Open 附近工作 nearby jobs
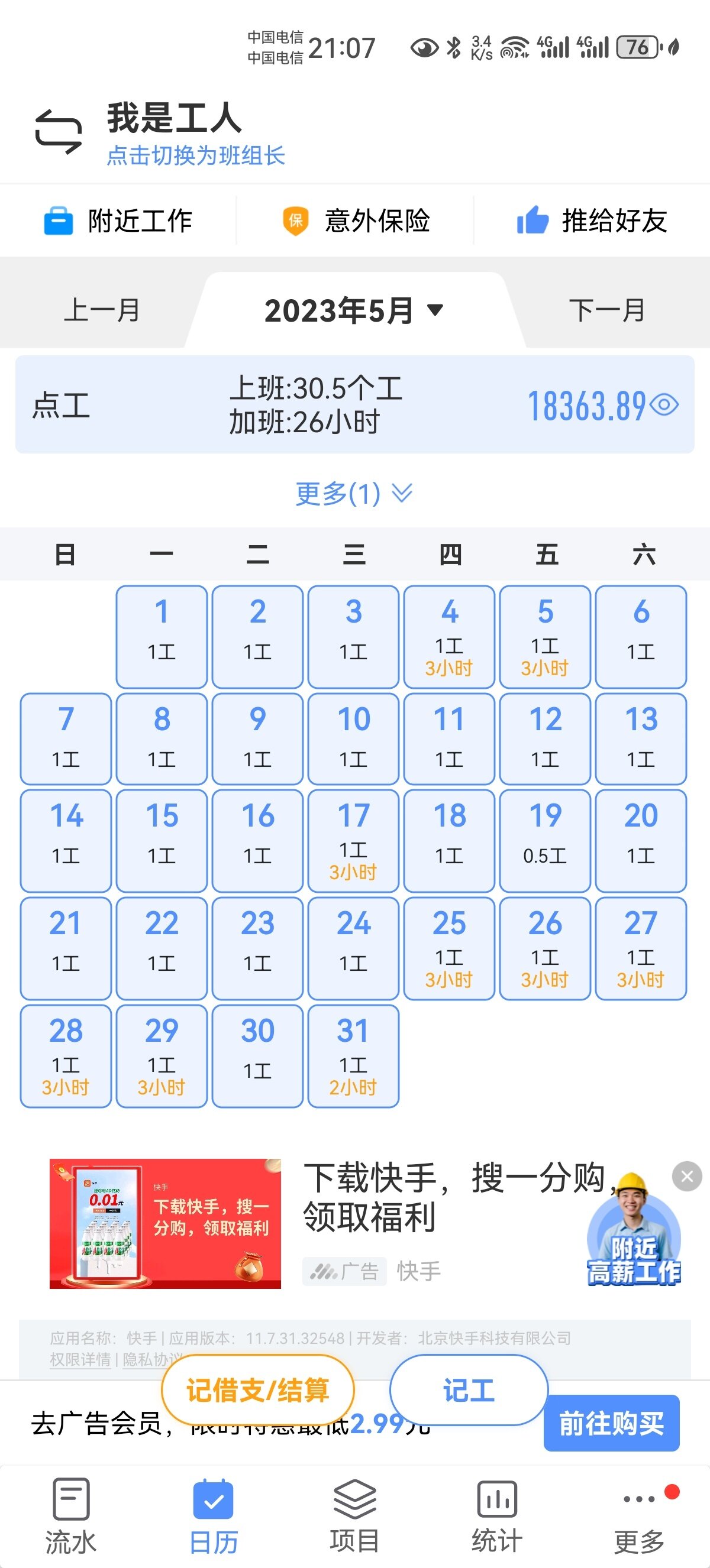The image size is (710, 1568). [x=118, y=221]
